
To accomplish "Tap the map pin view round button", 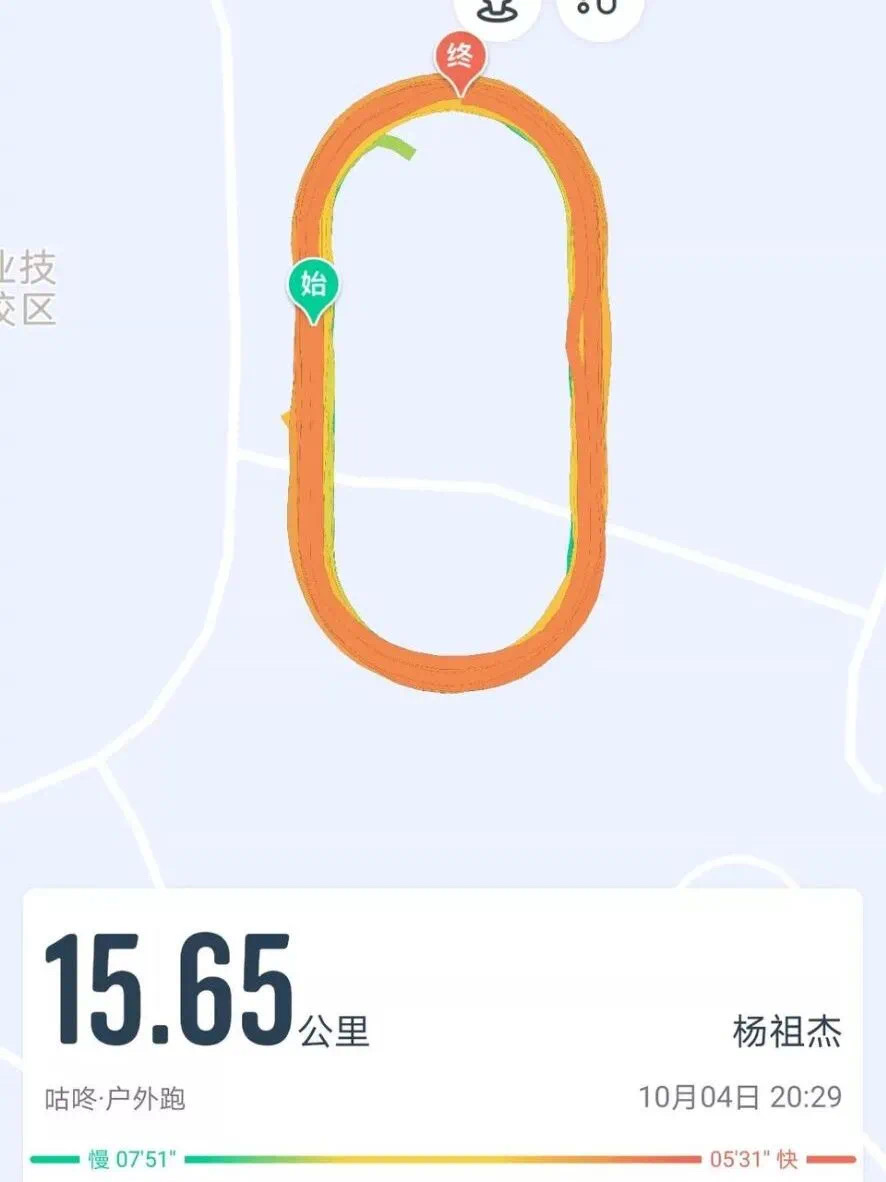I will (x=497, y=10).
